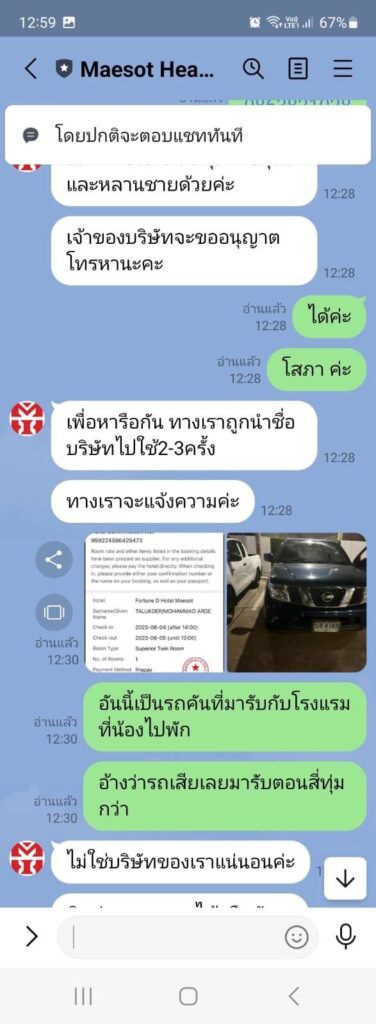This screenshot has width=376, height=1024.
Task: Go back from the Maesot chat
Action: [31, 69]
